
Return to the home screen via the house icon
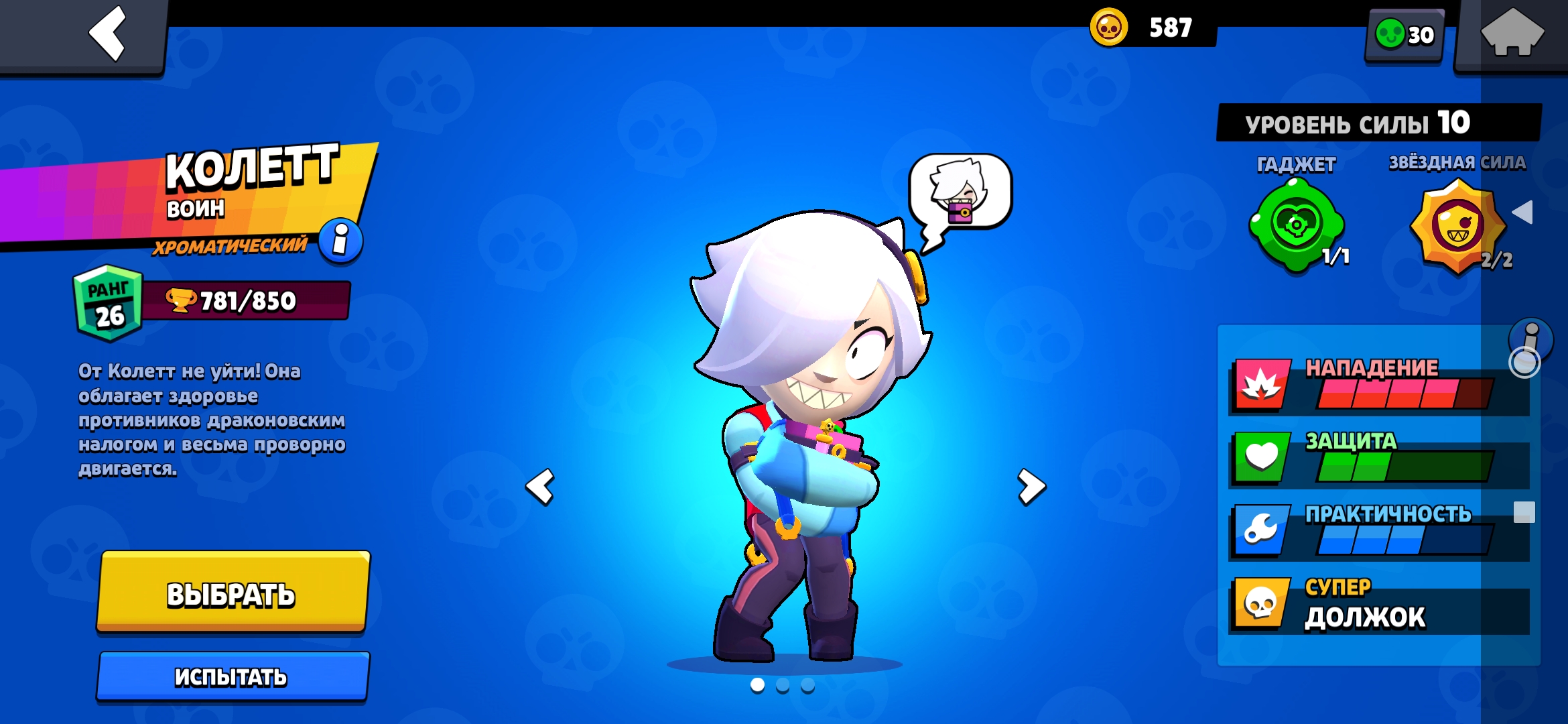pyautogui.click(x=1512, y=33)
